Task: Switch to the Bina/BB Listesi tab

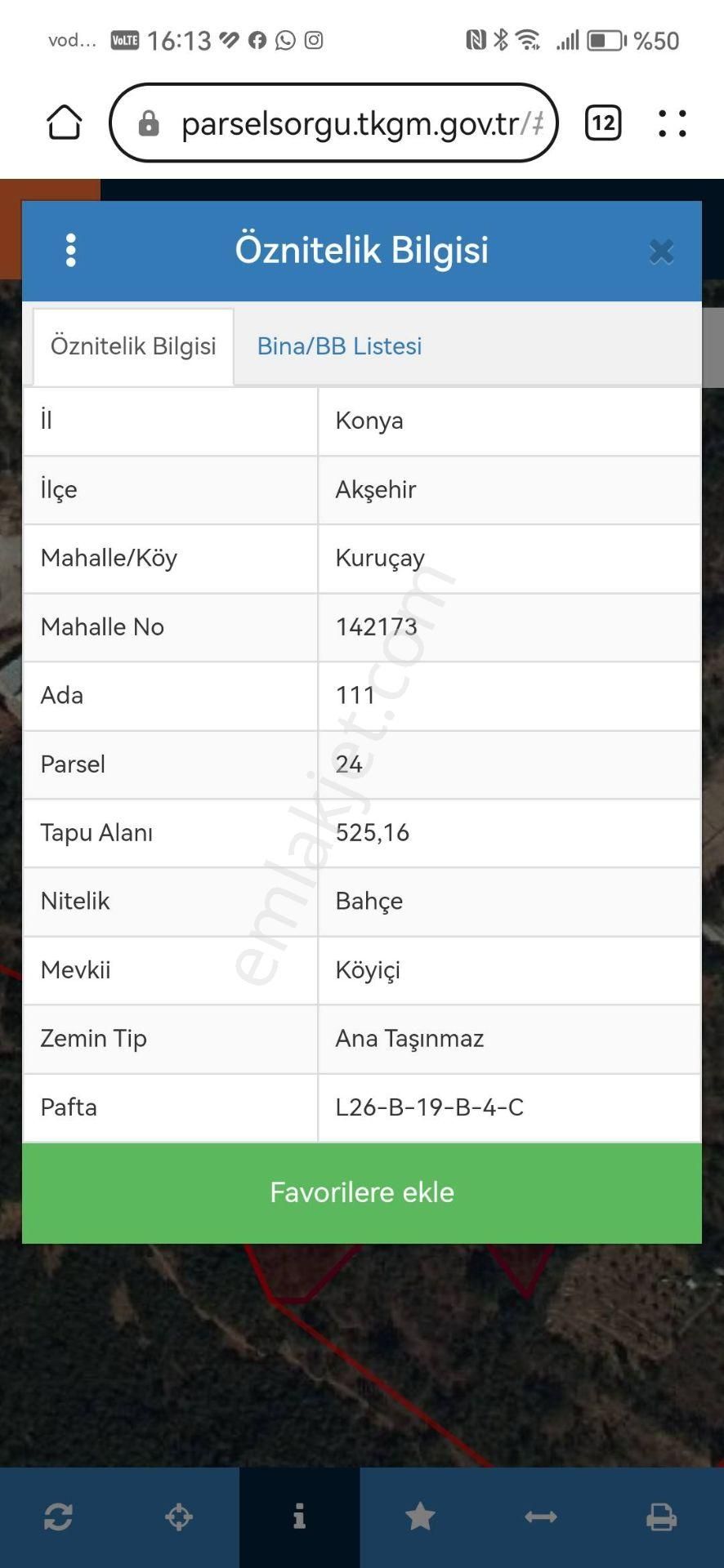Action: [x=339, y=346]
